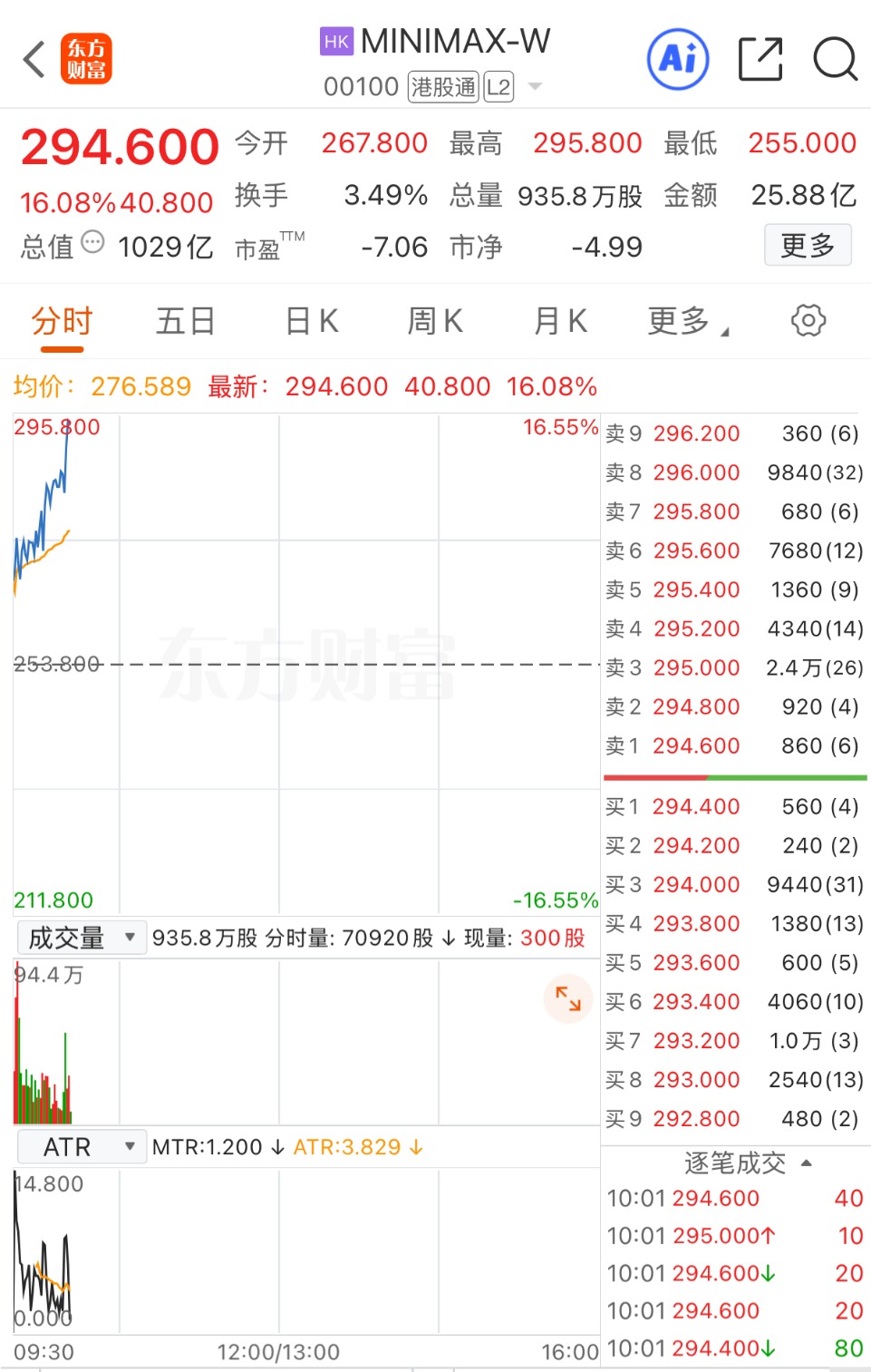The width and height of the screenshot is (871, 1372).
Task: Open the search magnifier
Action: tap(835, 60)
